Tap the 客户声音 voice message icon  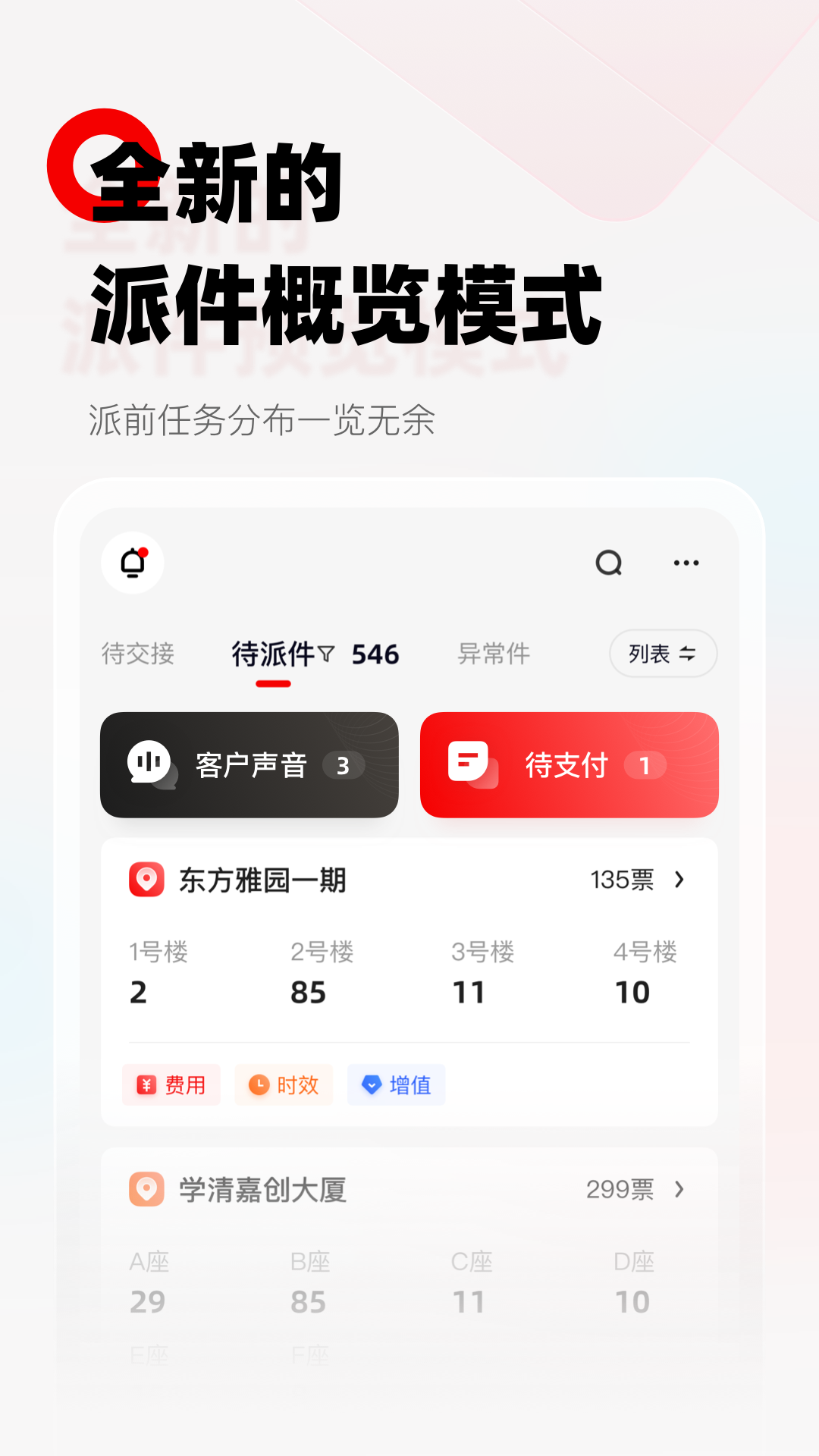149,764
